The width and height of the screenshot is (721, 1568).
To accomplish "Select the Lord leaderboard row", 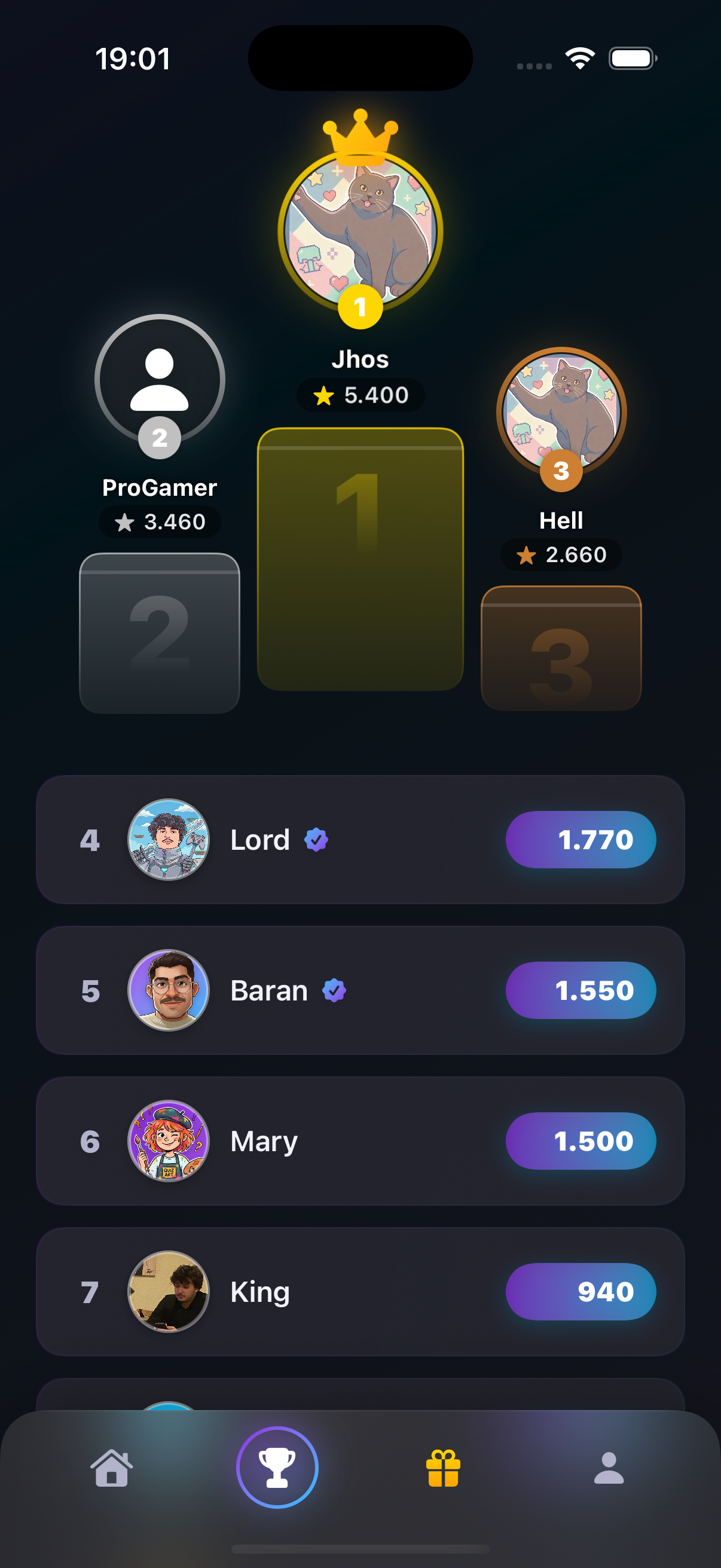I will [x=360, y=840].
